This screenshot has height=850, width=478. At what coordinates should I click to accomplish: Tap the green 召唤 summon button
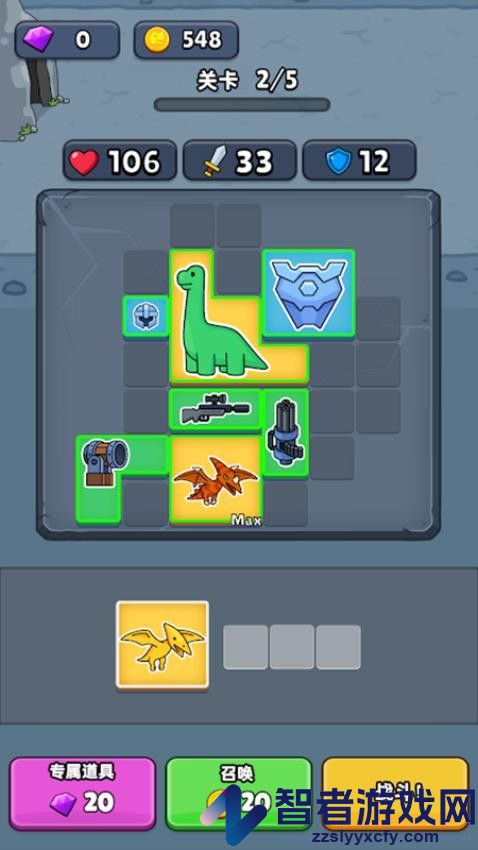[x=238, y=793]
